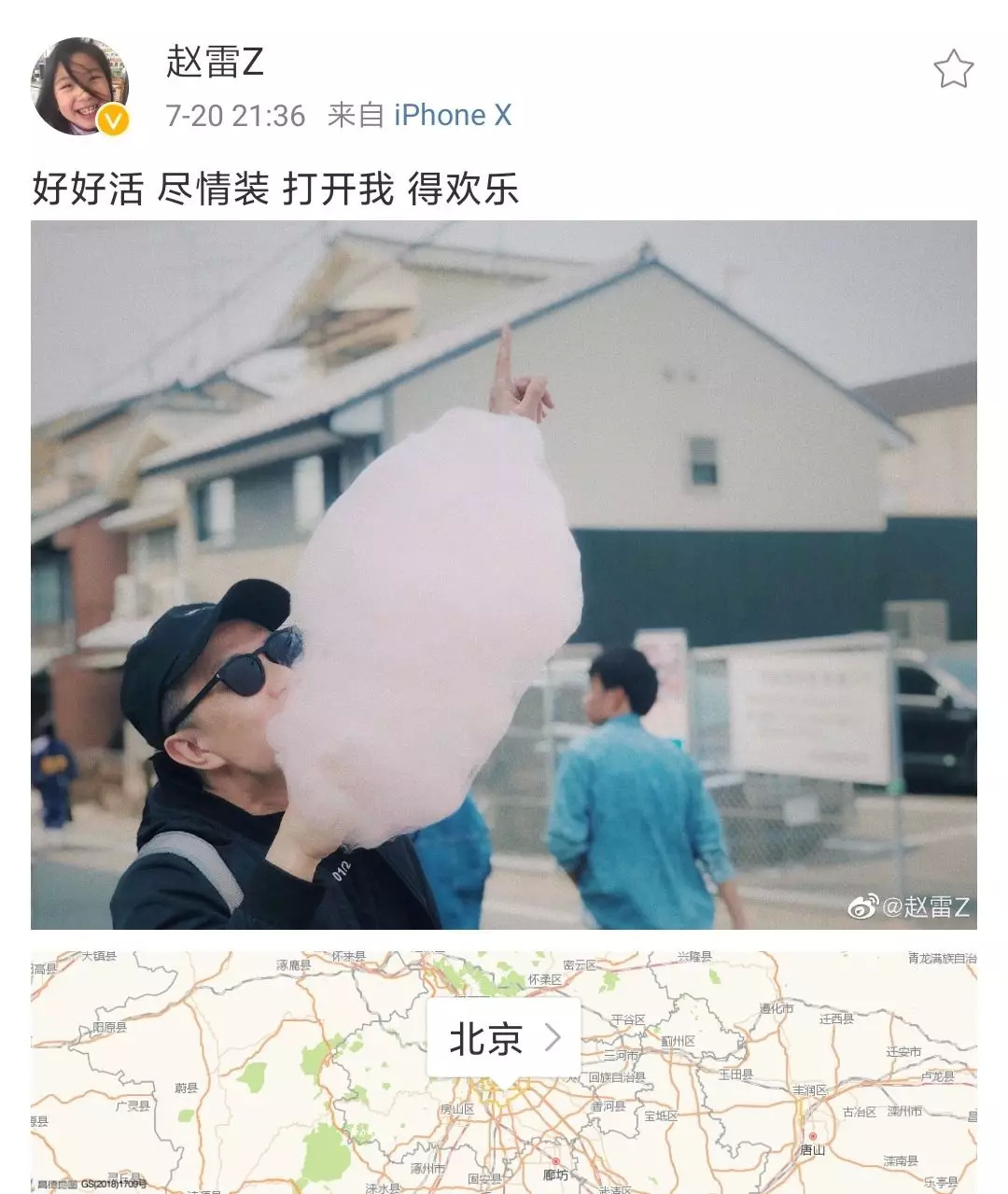Tap the 赵雷Z username

[x=215, y=63]
